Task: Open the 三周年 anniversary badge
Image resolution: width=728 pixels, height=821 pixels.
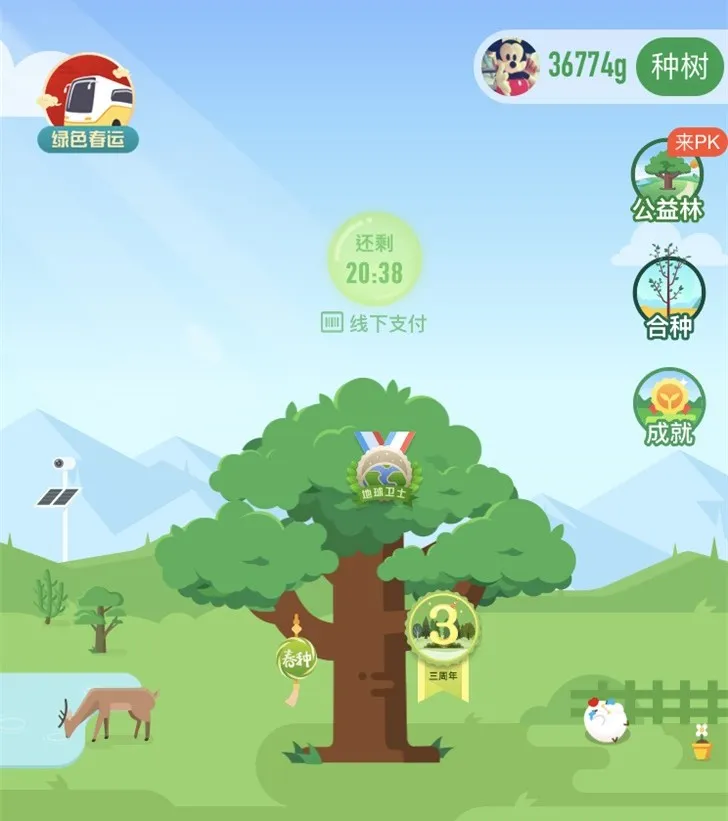Action: (443, 647)
